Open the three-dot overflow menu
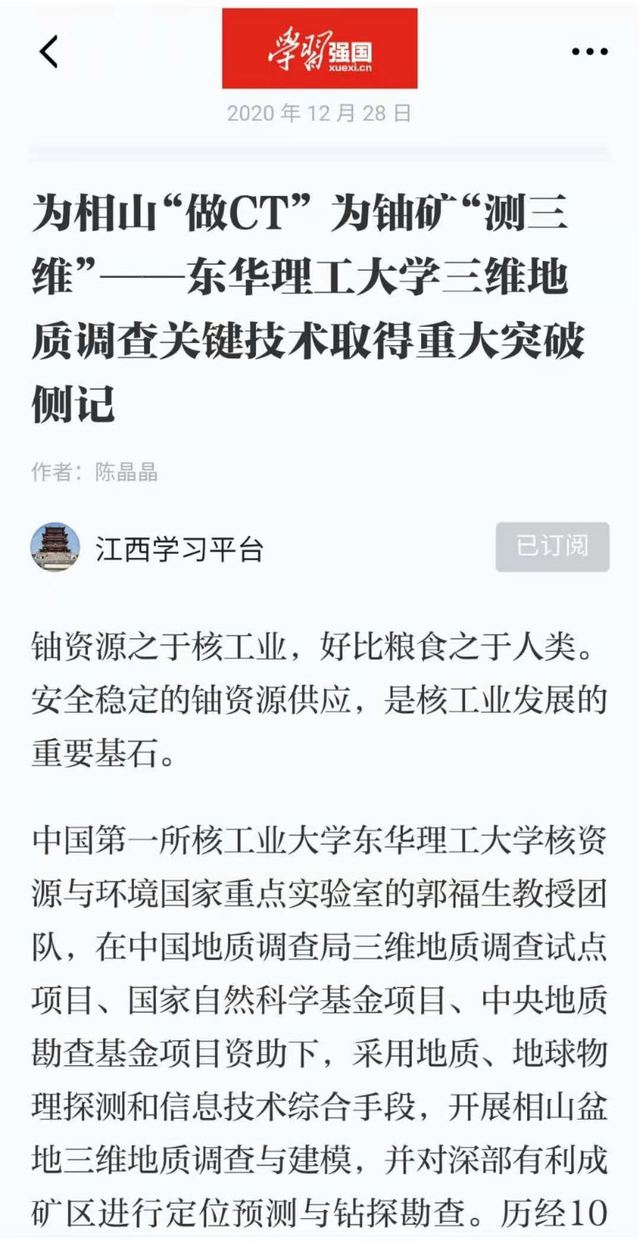The image size is (639, 1243). [589, 51]
